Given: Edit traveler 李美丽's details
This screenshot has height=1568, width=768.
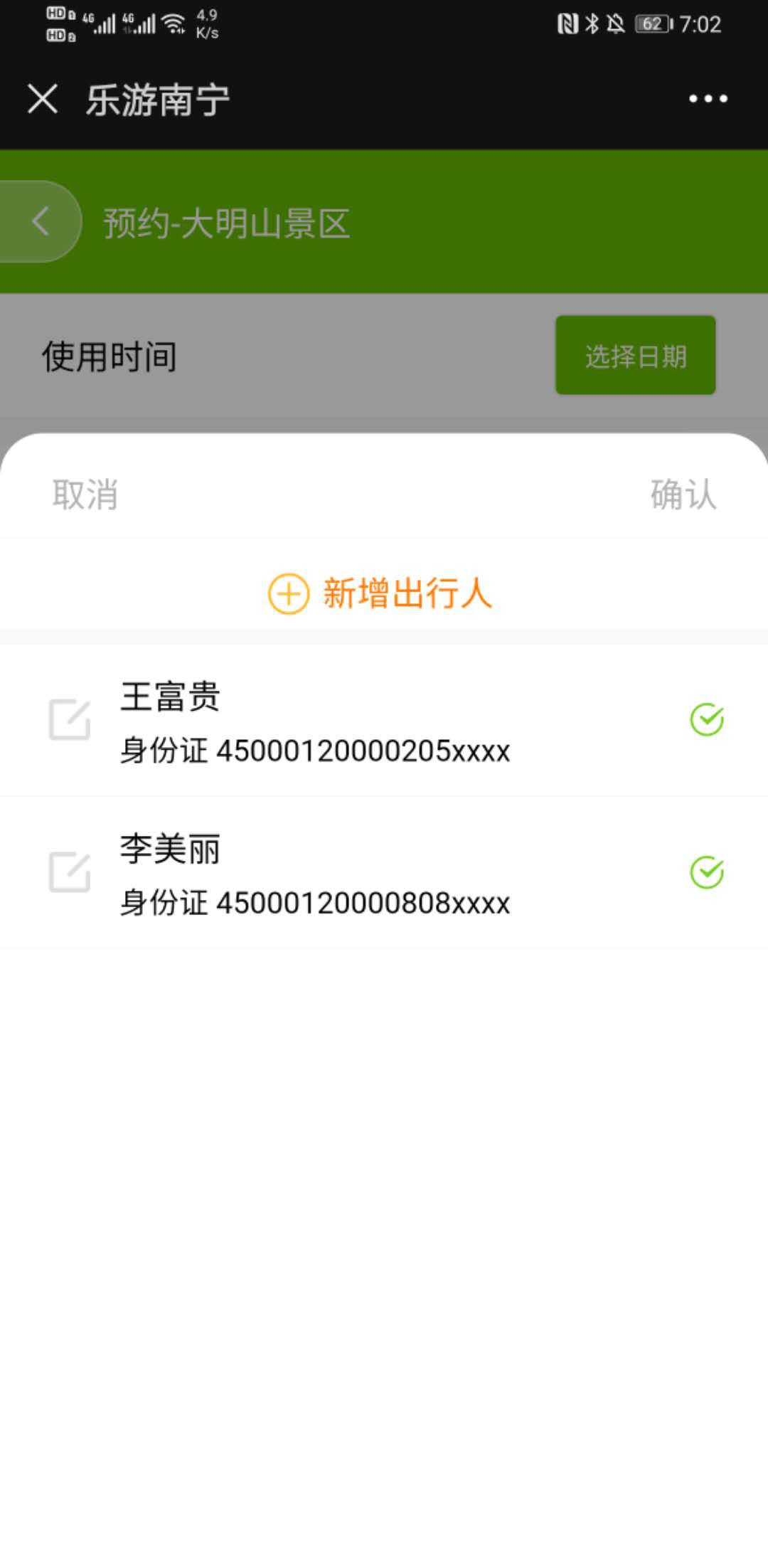Looking at the screenshot, I should pos(70,872).
